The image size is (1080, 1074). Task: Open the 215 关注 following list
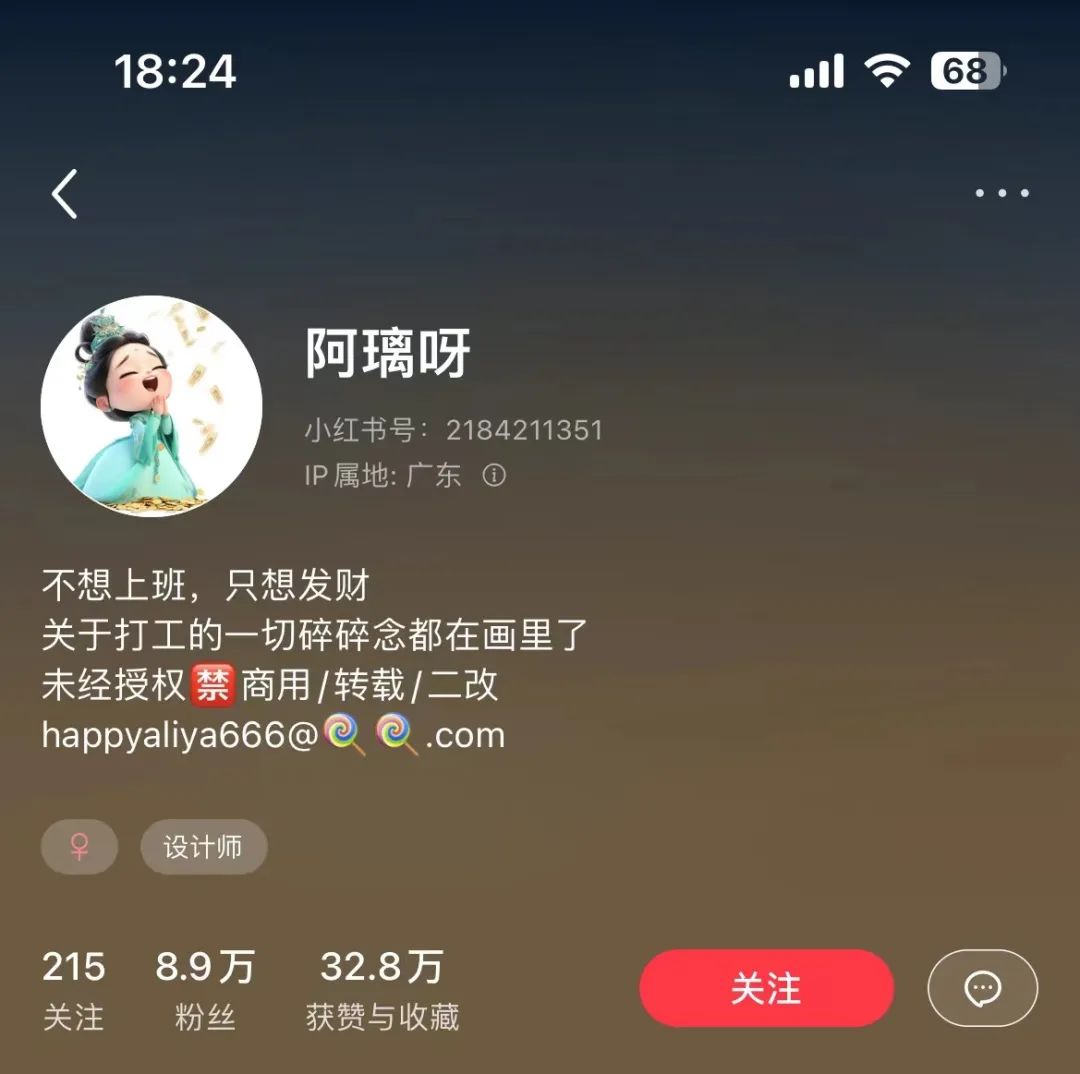(73, 990)
